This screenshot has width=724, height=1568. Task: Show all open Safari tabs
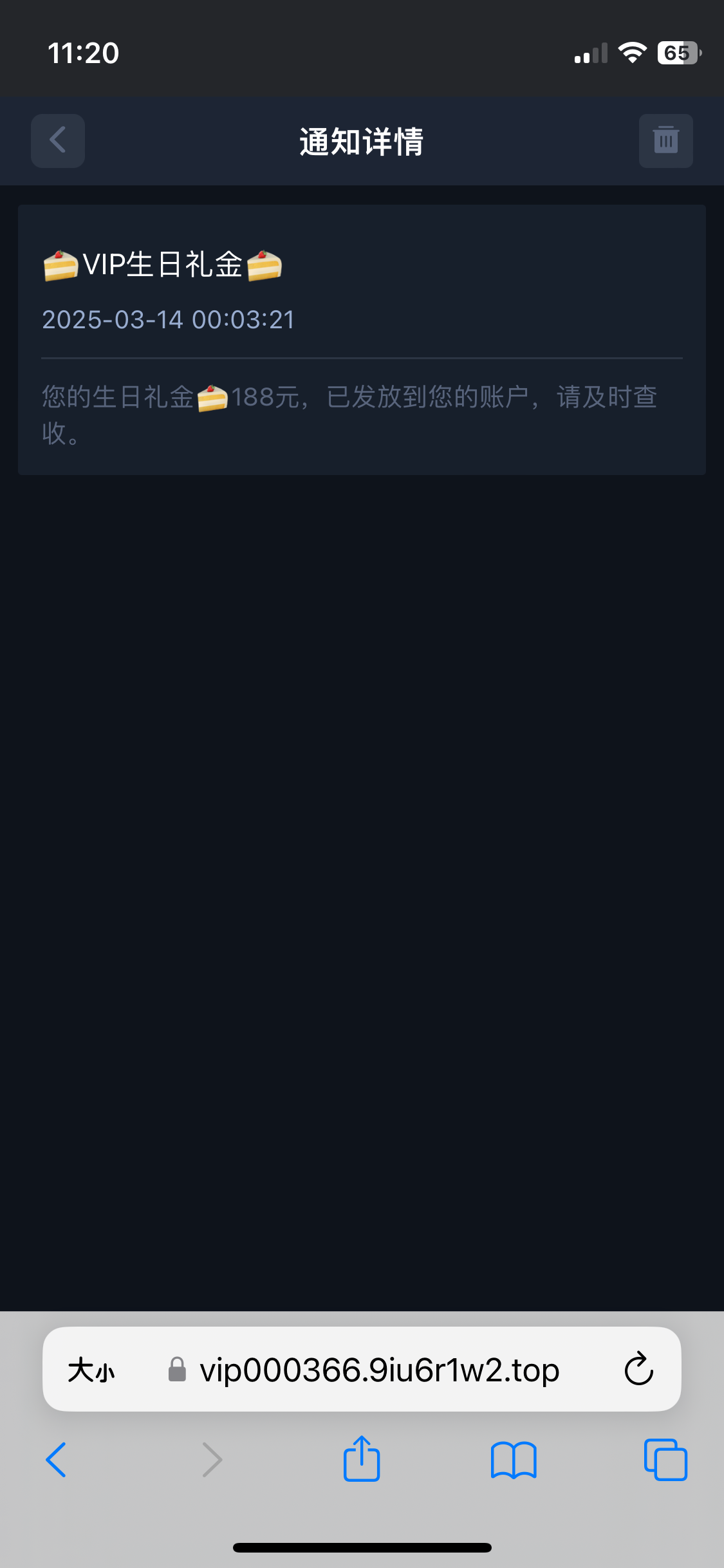coord(665,1460)
